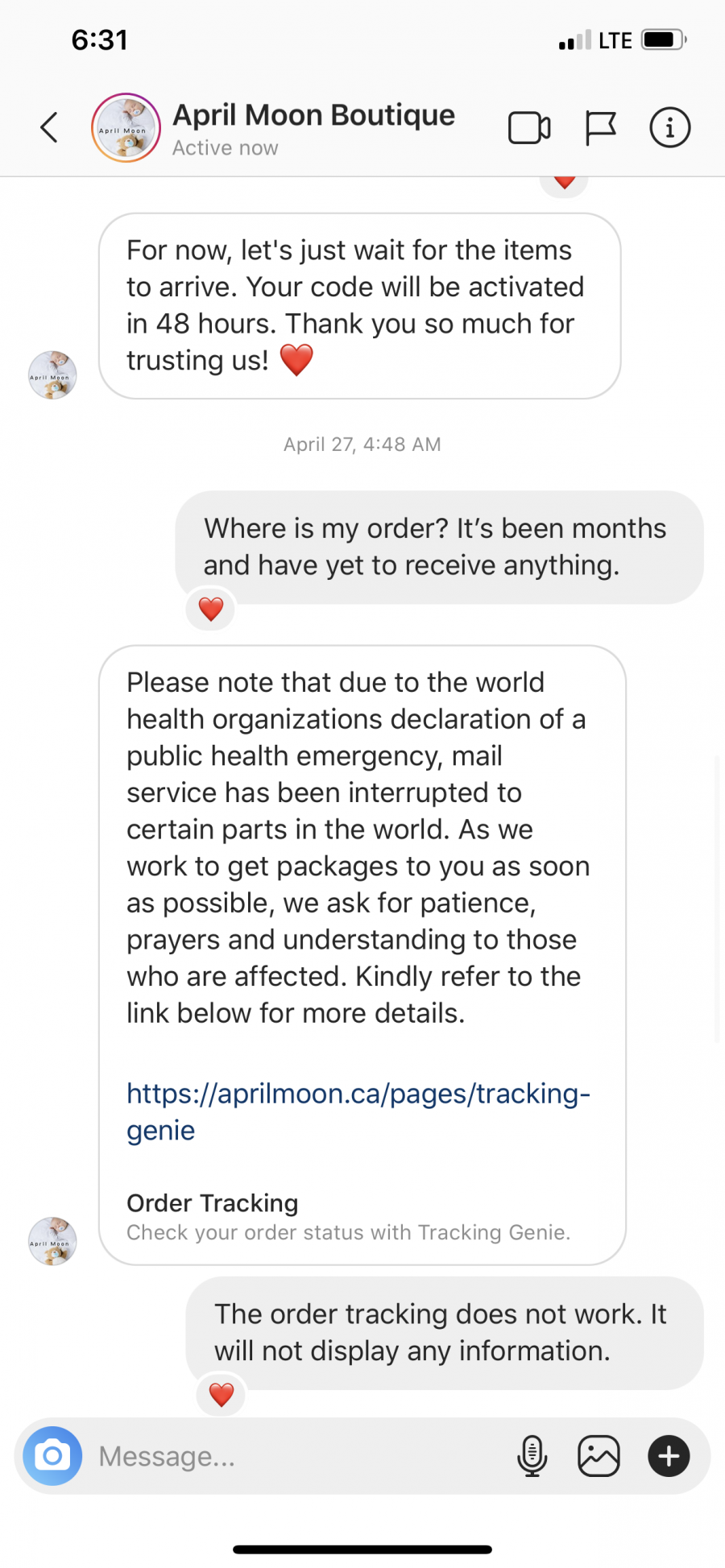The height and width of the screenshot is (1568, 725).
Task: Attach a photo from the gallery
Action: [x=599, y=1456]
